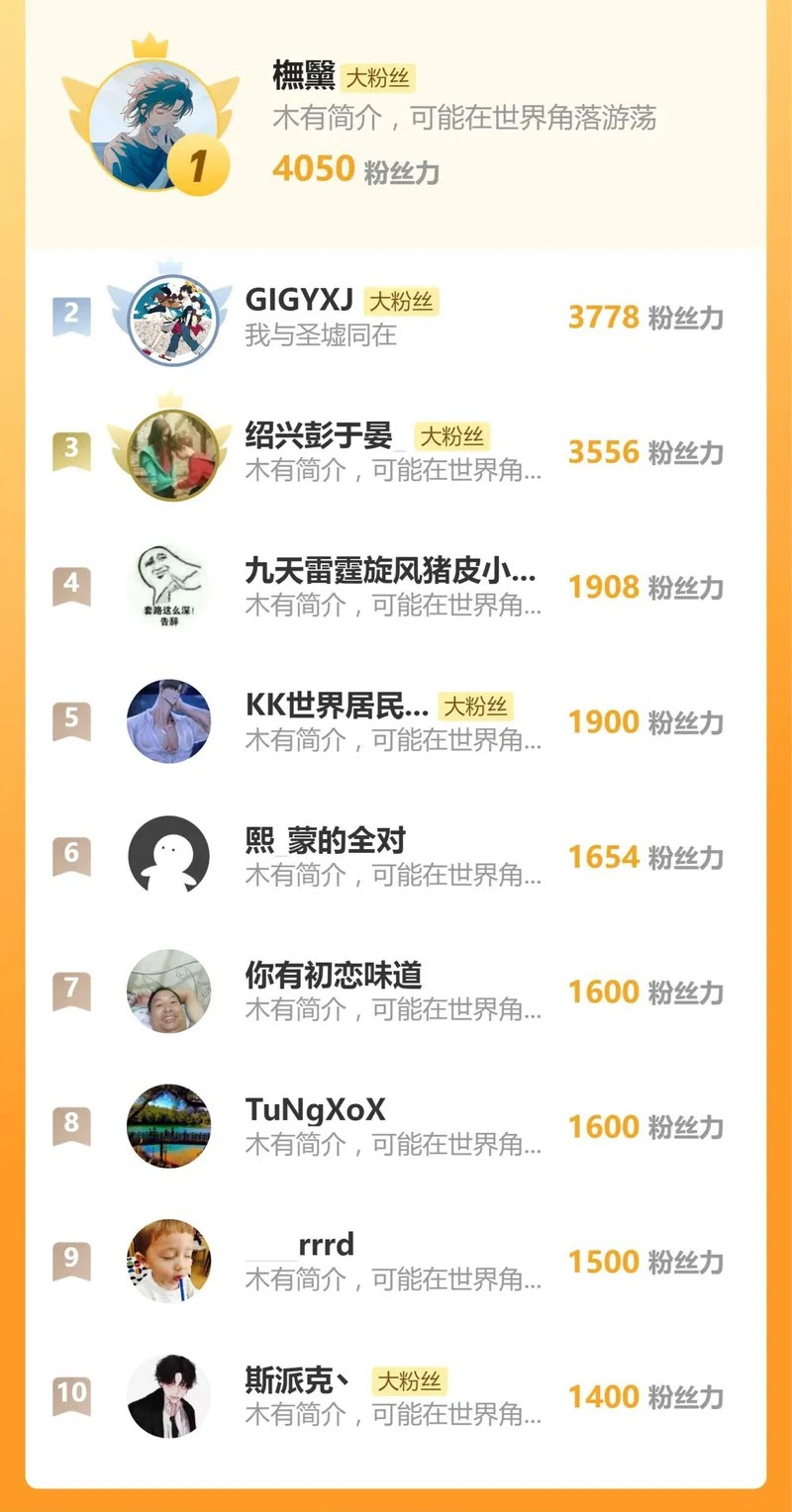792x1512 pixels.
Task: Open 熙_蒙的全对's profile
Action: tap(396, 856)
